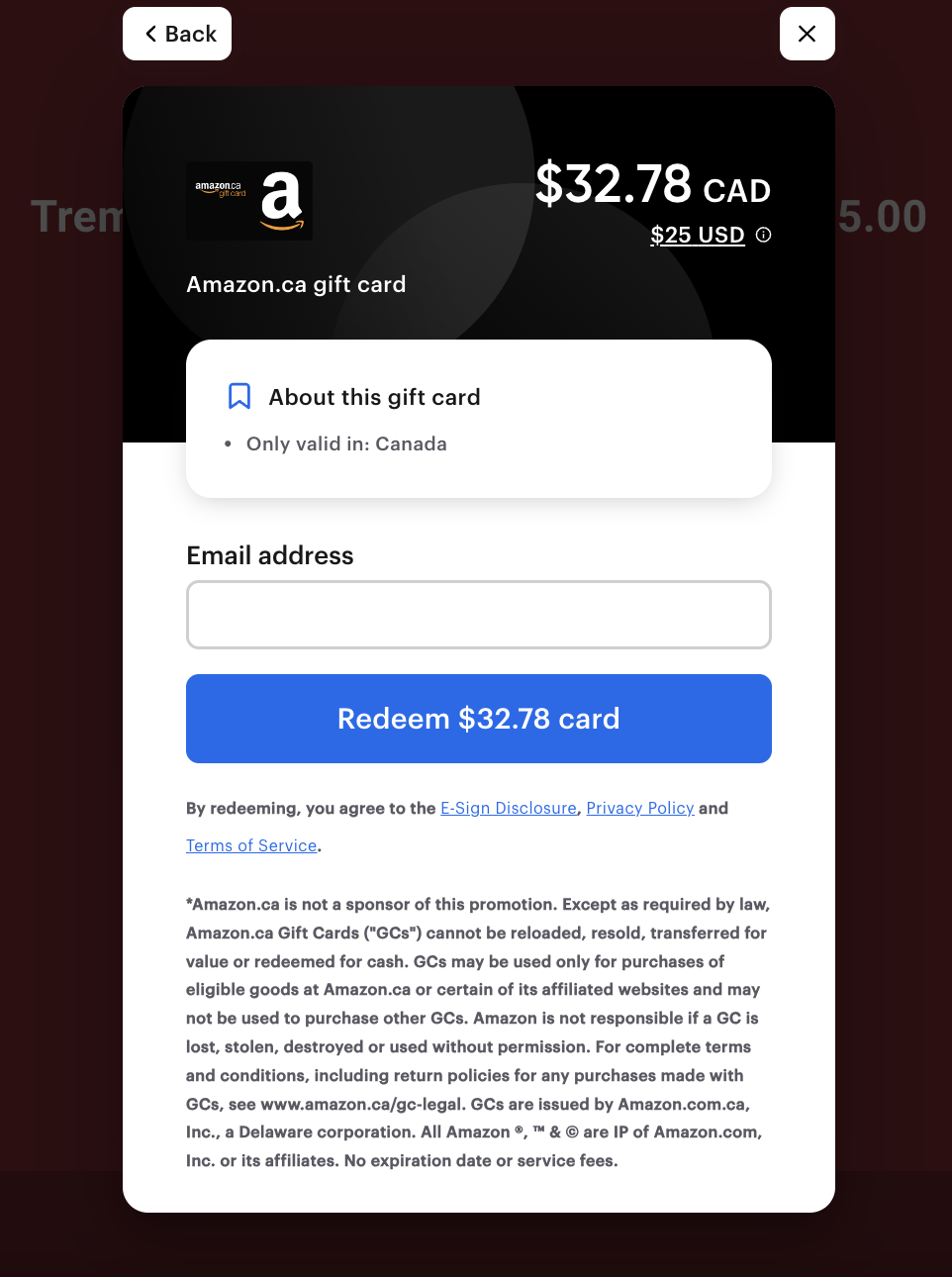
Task: Redeem the $32.78 card
Action: (478, 719)
